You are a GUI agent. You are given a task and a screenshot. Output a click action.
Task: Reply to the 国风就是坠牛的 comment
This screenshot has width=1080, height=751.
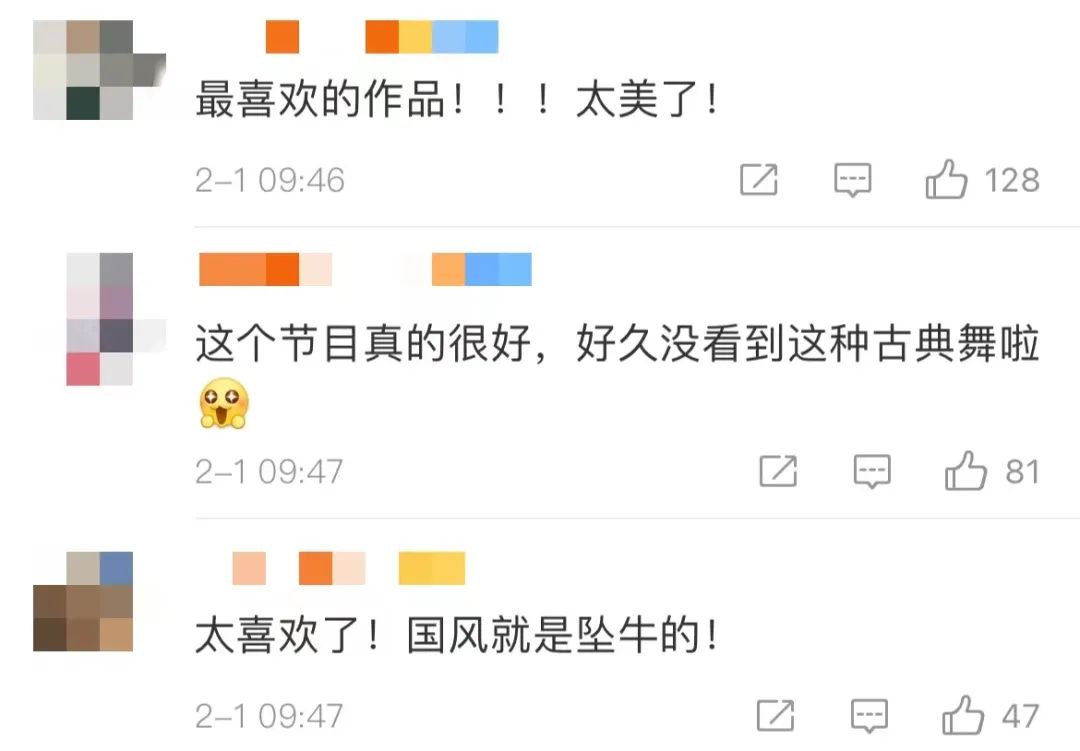tap(870, 716)
